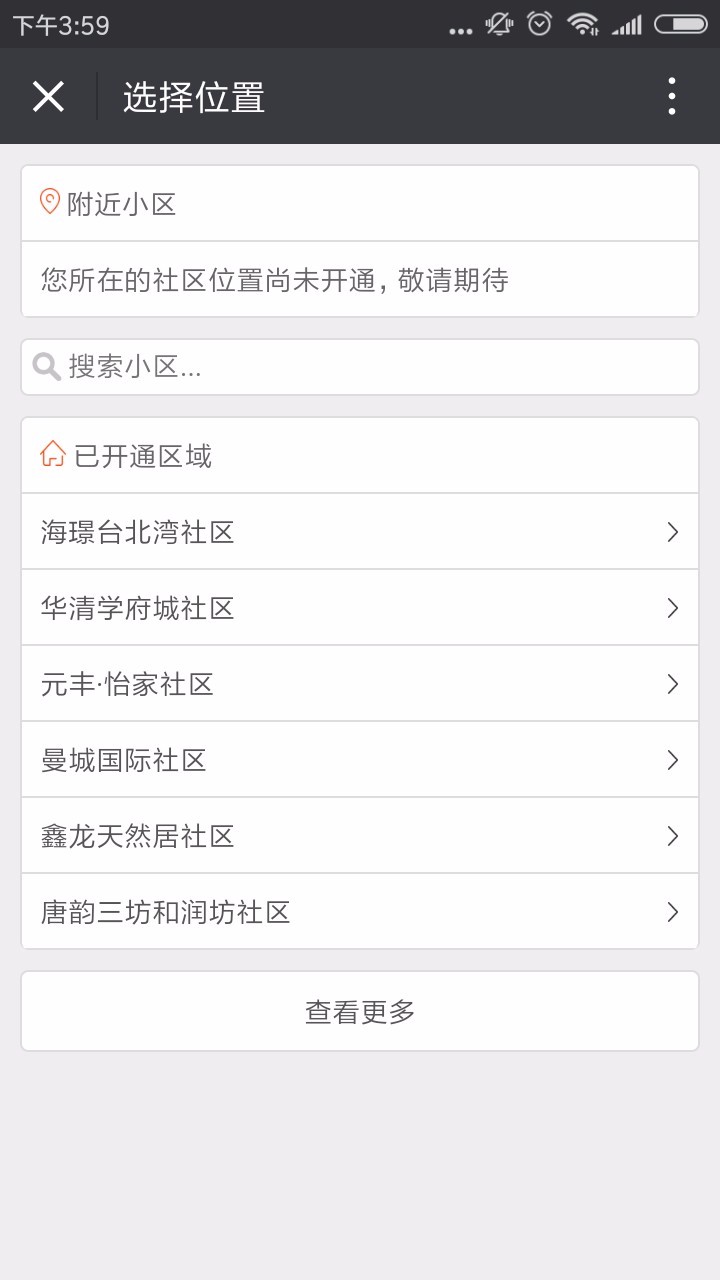Tap 查看更多 to see more communities
The height and width of the screenshot is (1280, 720).
pos(360,1011)
